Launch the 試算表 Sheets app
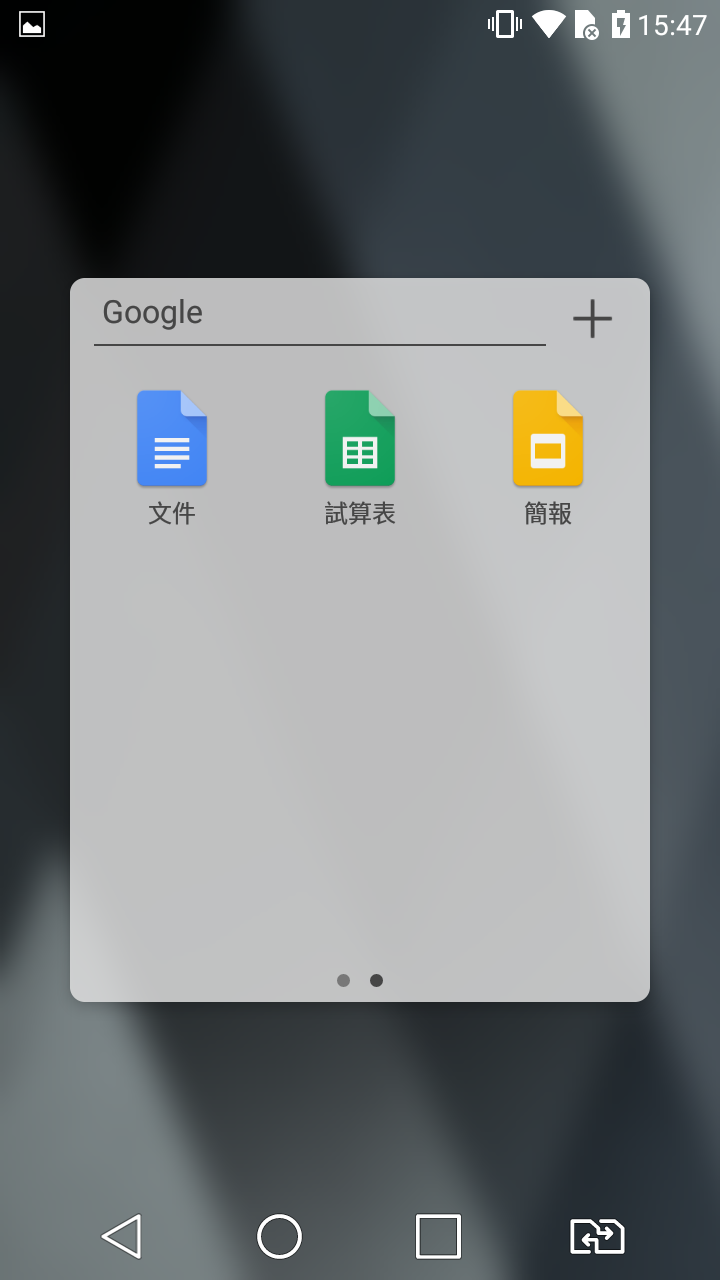This screenshot has width=720, height=1280. pos(360,458)
